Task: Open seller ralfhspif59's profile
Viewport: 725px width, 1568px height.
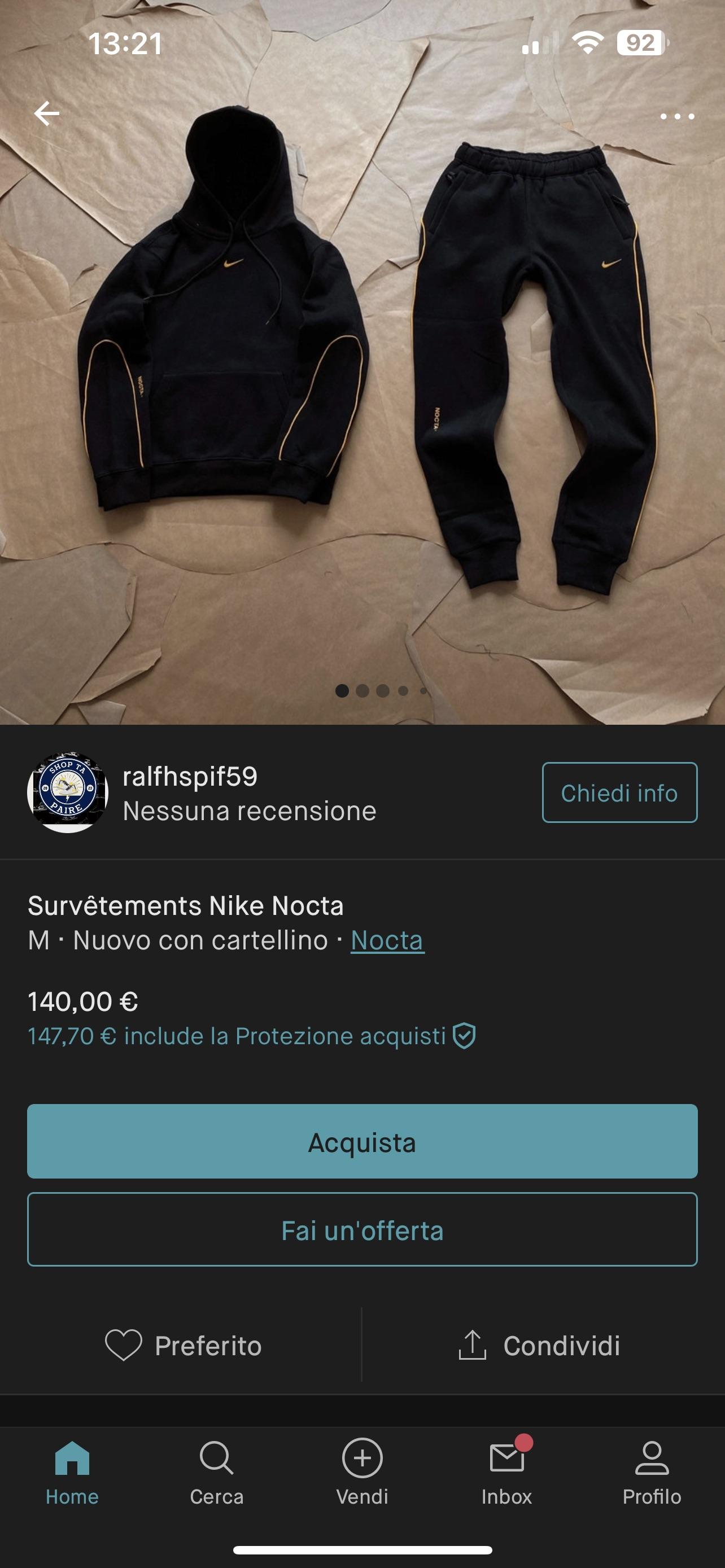Action: [x=190, y=777]
